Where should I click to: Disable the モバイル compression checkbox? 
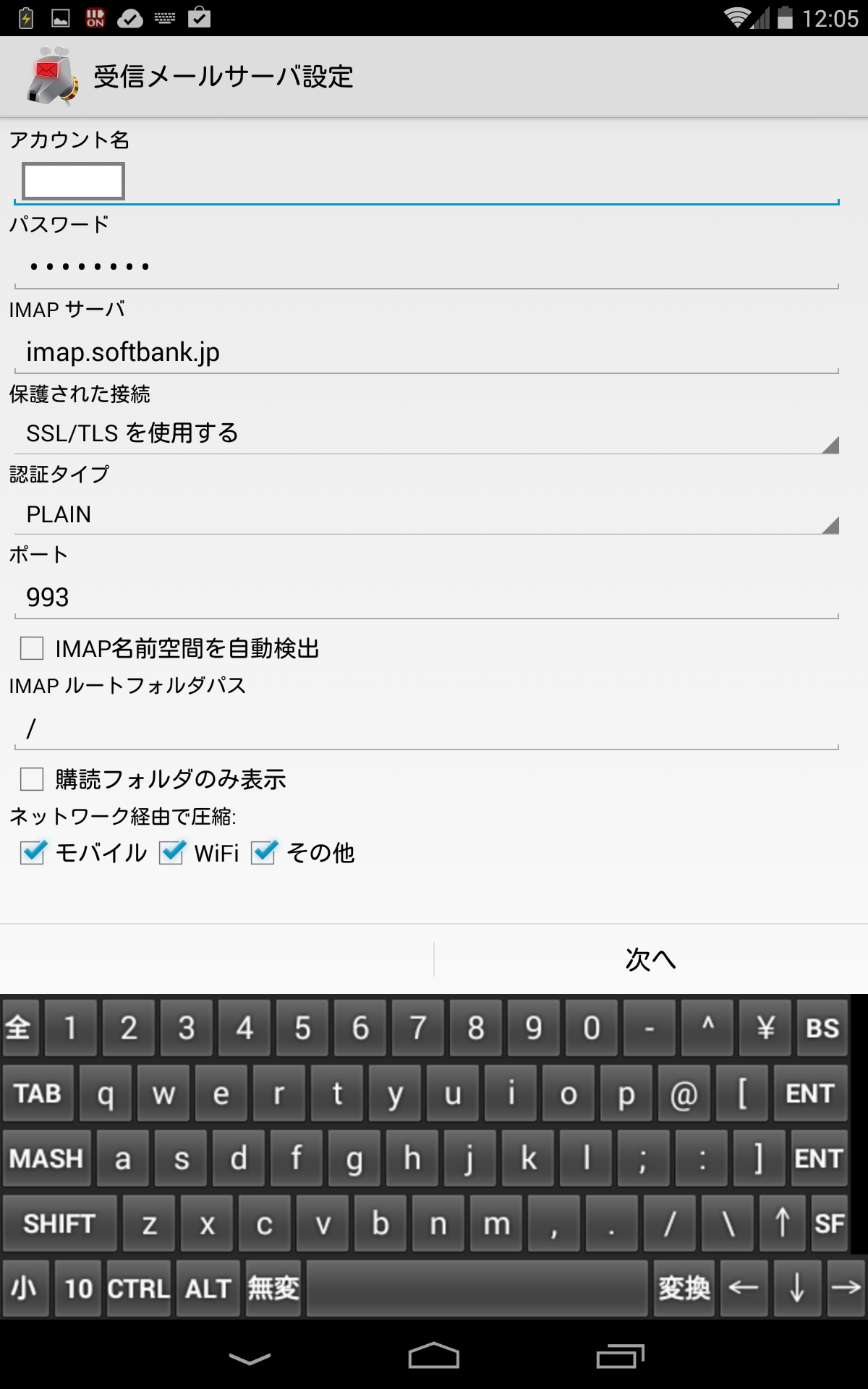30,854
